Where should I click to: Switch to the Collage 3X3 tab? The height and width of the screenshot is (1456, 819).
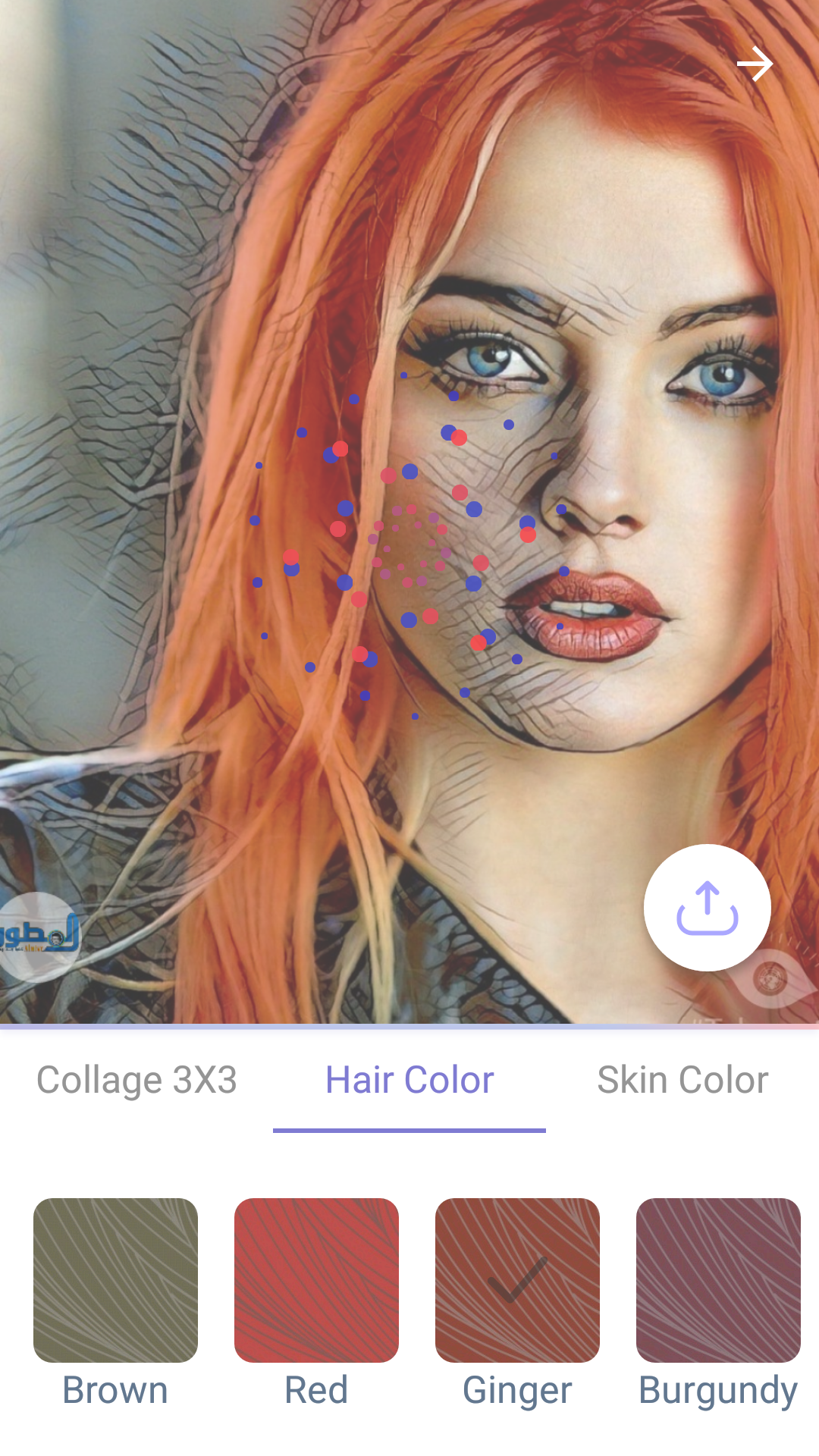(x=136, y=1080)
